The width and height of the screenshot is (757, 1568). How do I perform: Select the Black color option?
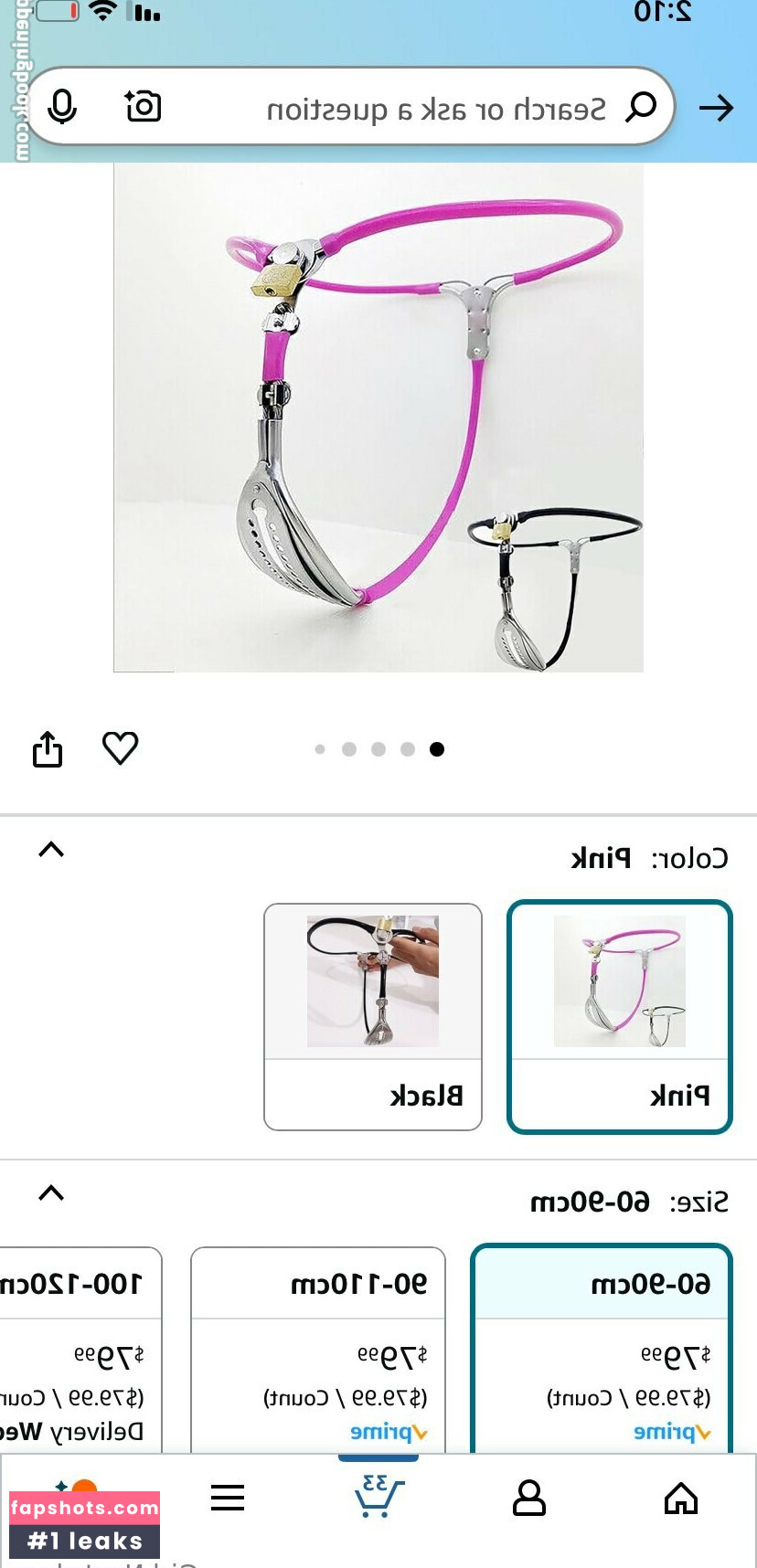pyautogui.click(x=373, y=1017)
